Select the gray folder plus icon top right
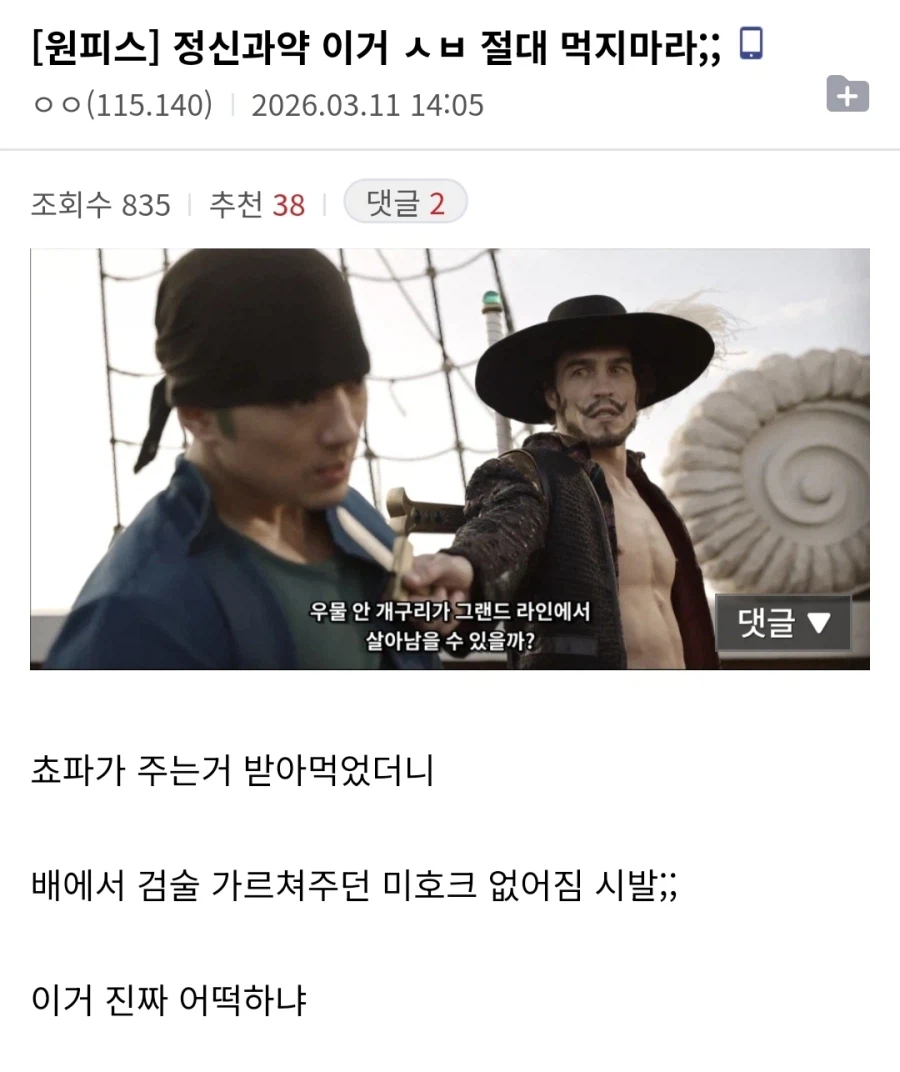The height and width of the screenshot is (1072, 900). coord(849,96)
